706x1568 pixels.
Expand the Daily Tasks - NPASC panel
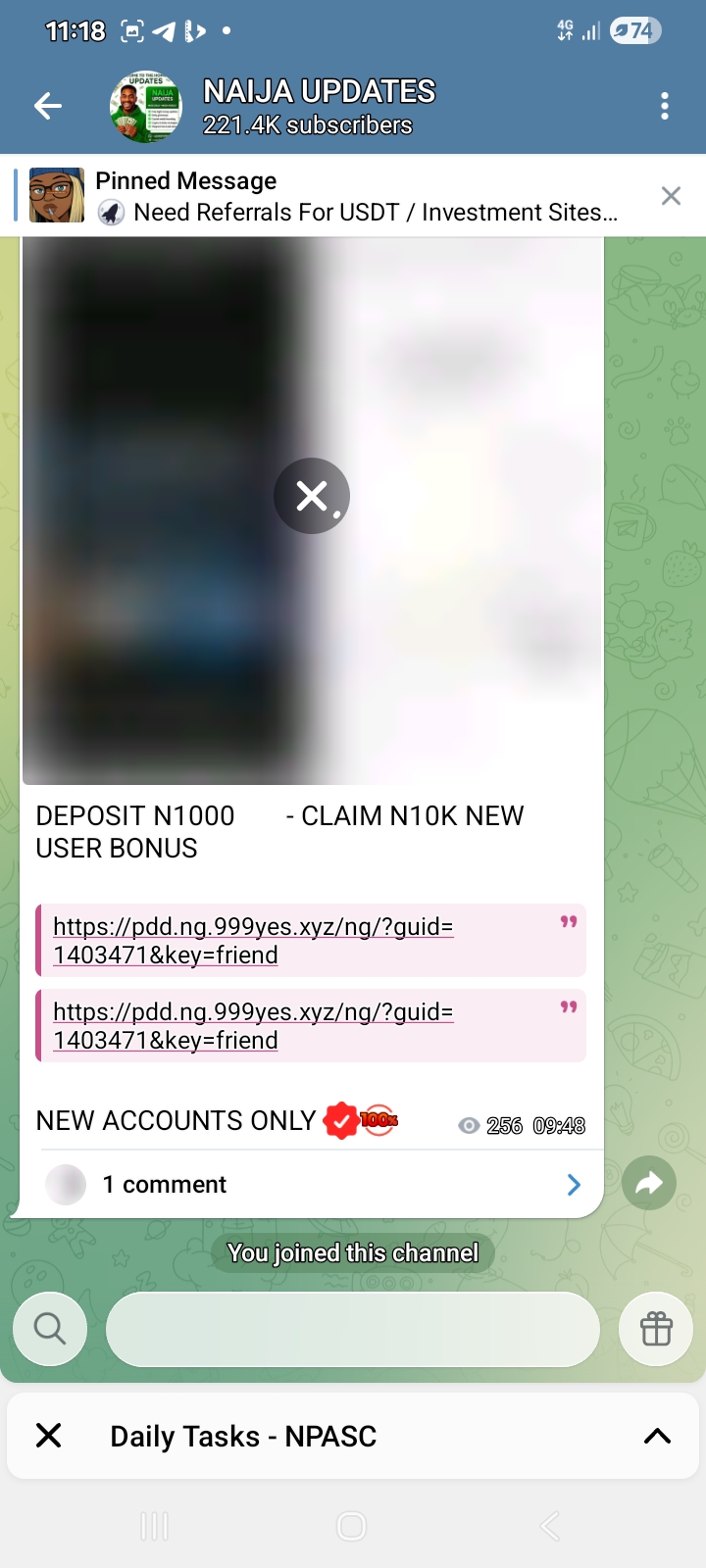point(657,1436)
